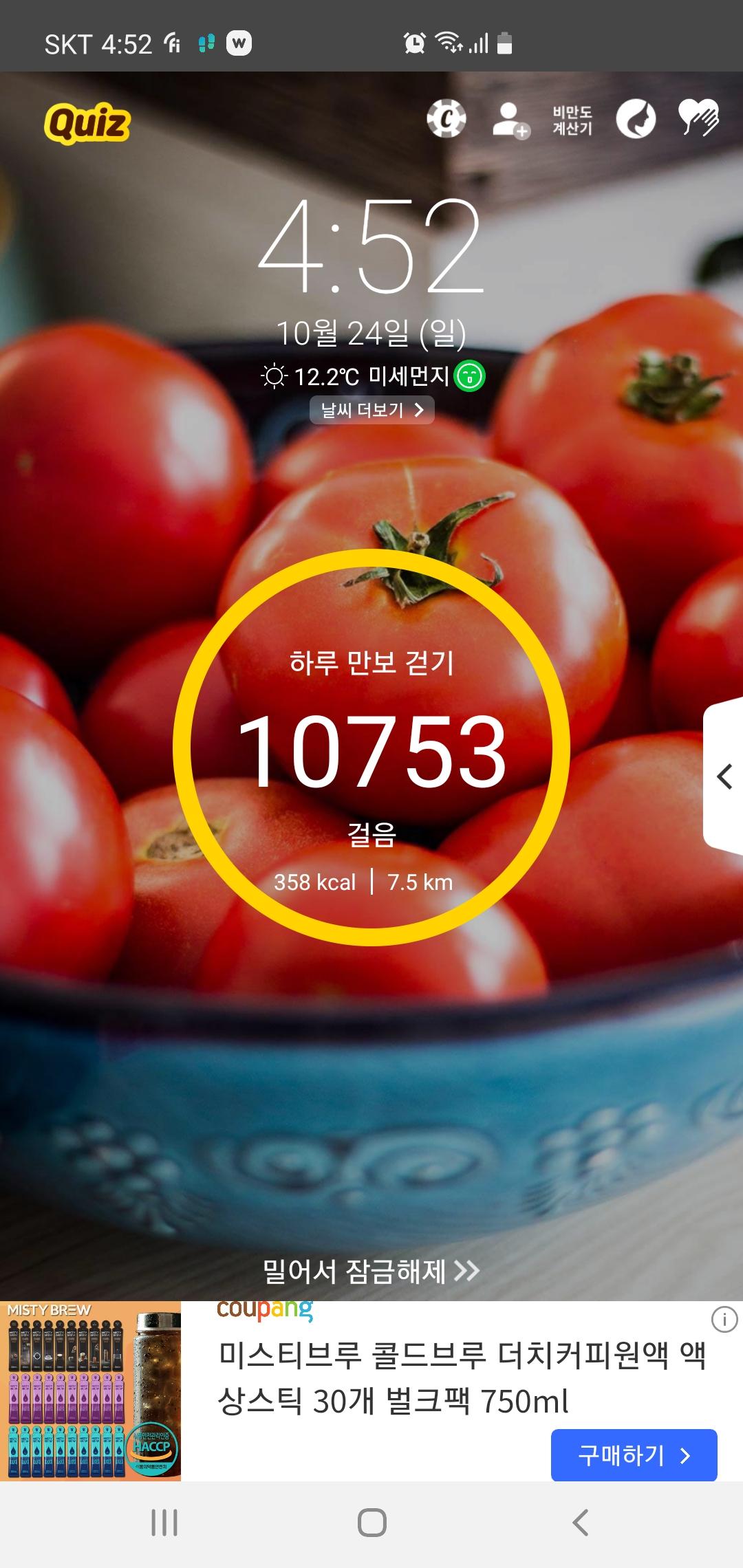Open the Misty Brew ad image
The width and height of the screenshot is (743, 1568).
91,1391
